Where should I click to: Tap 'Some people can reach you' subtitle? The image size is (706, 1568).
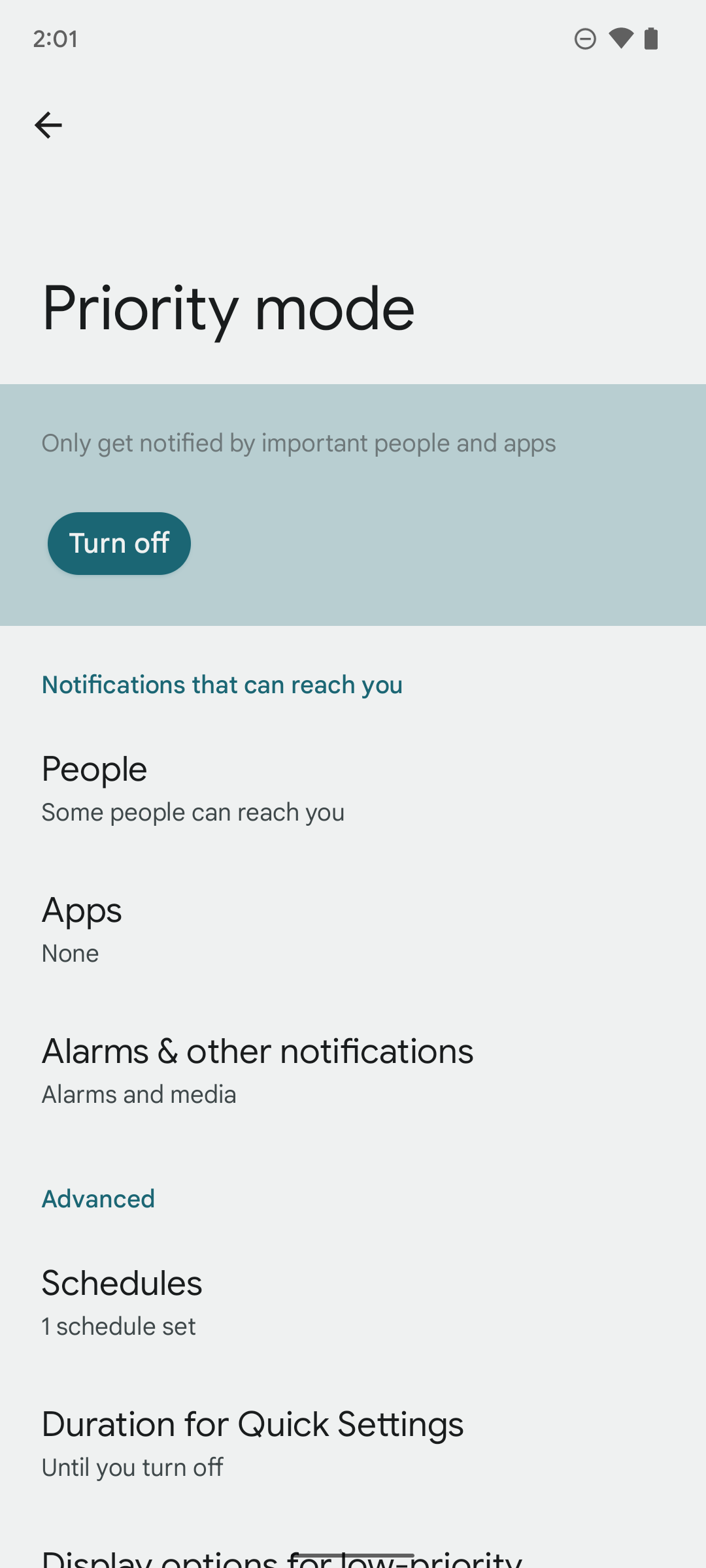[192, 811]
